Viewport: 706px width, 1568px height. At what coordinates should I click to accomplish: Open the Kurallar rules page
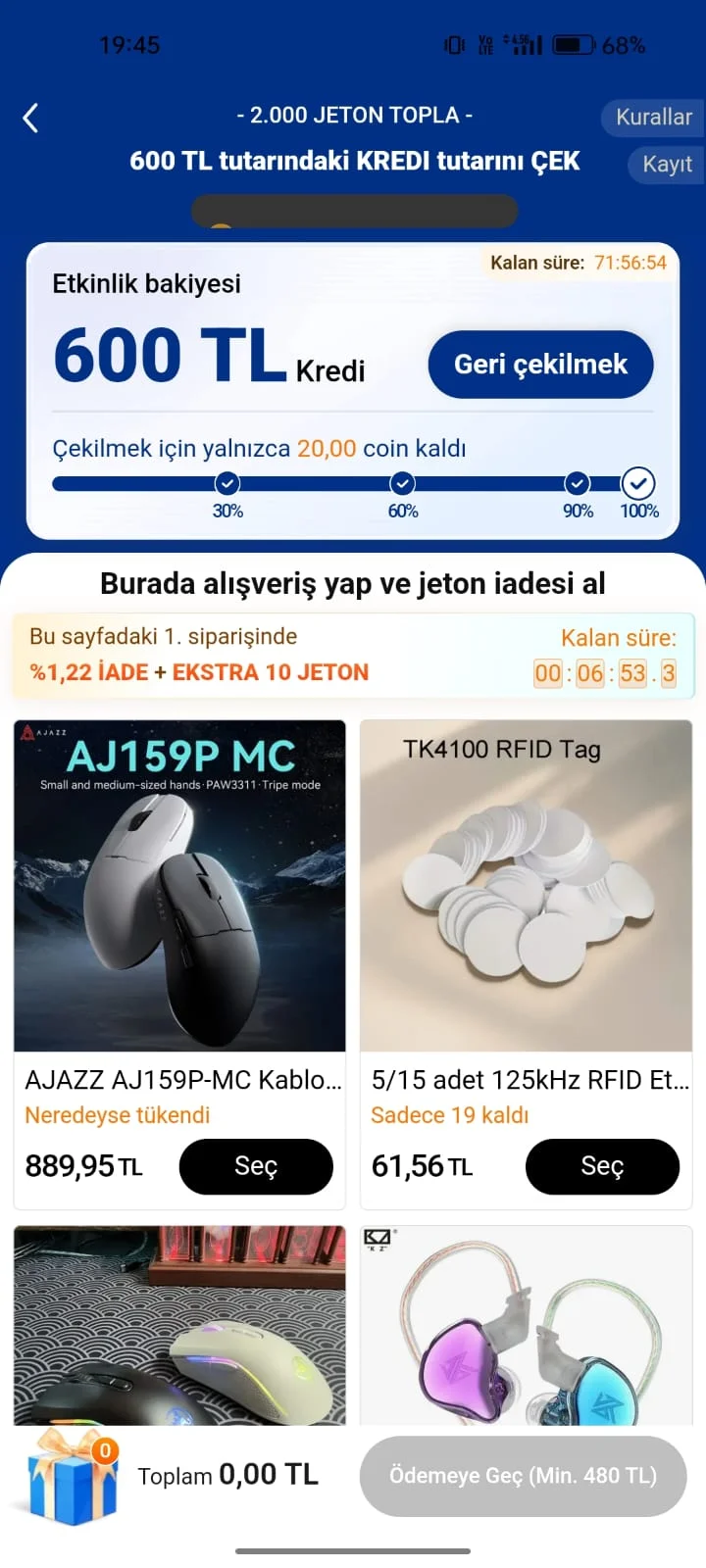click(x=653, y=118)
